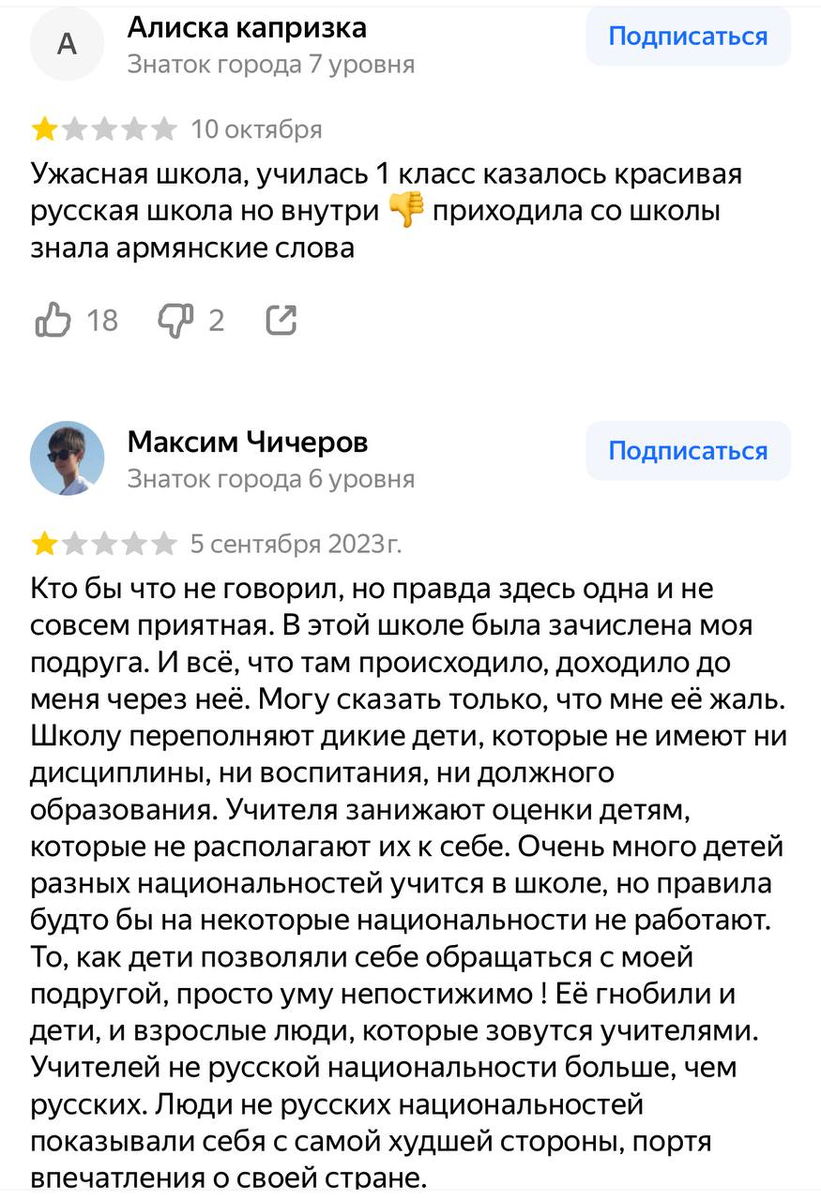Dislike Алиска капризка's review
Screen dimensions: 821x1200
(x=175, y=320)
